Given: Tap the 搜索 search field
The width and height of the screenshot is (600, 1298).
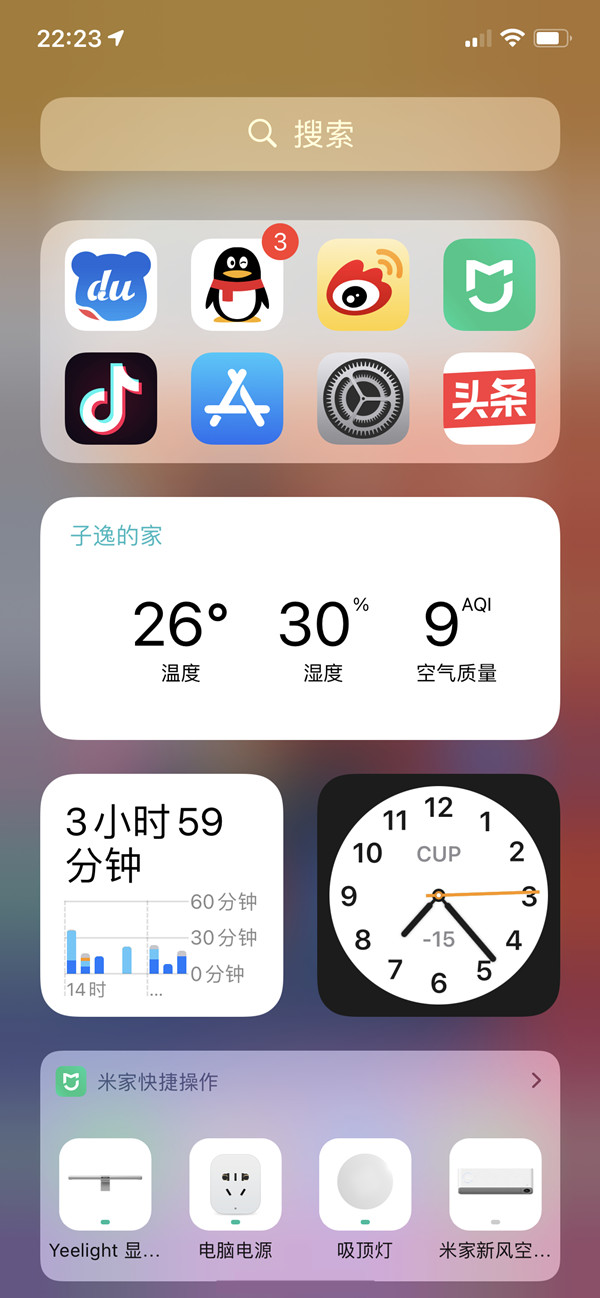Looking at the screenshot, I should click(300, 134).
